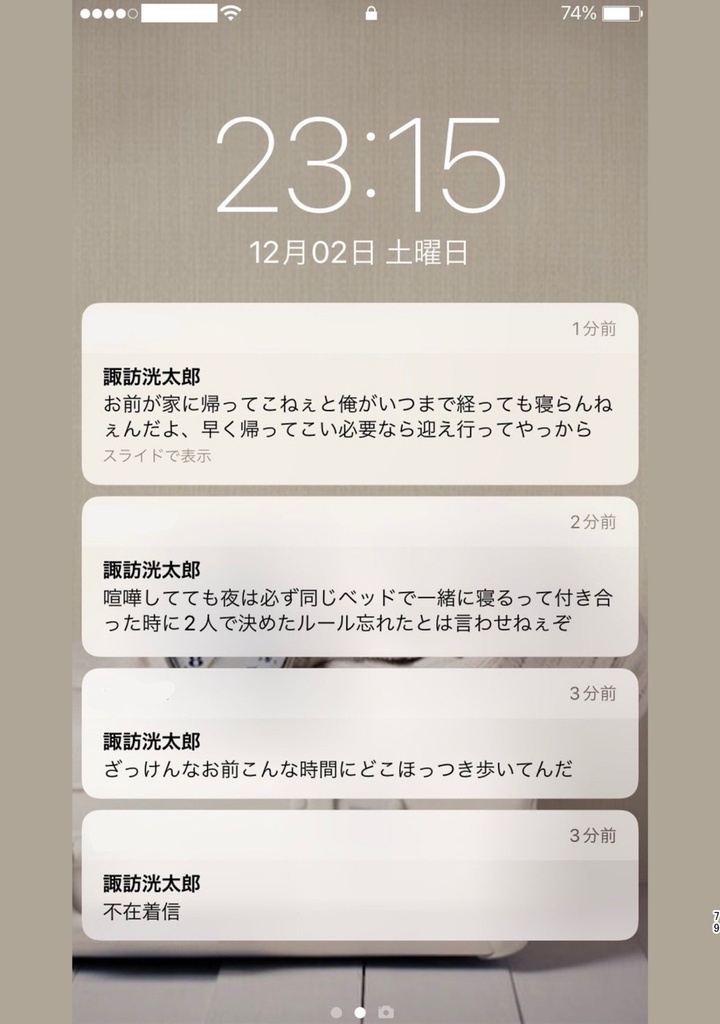Select the active center page dot
720x1024 pixels.
click(358, 1010)
